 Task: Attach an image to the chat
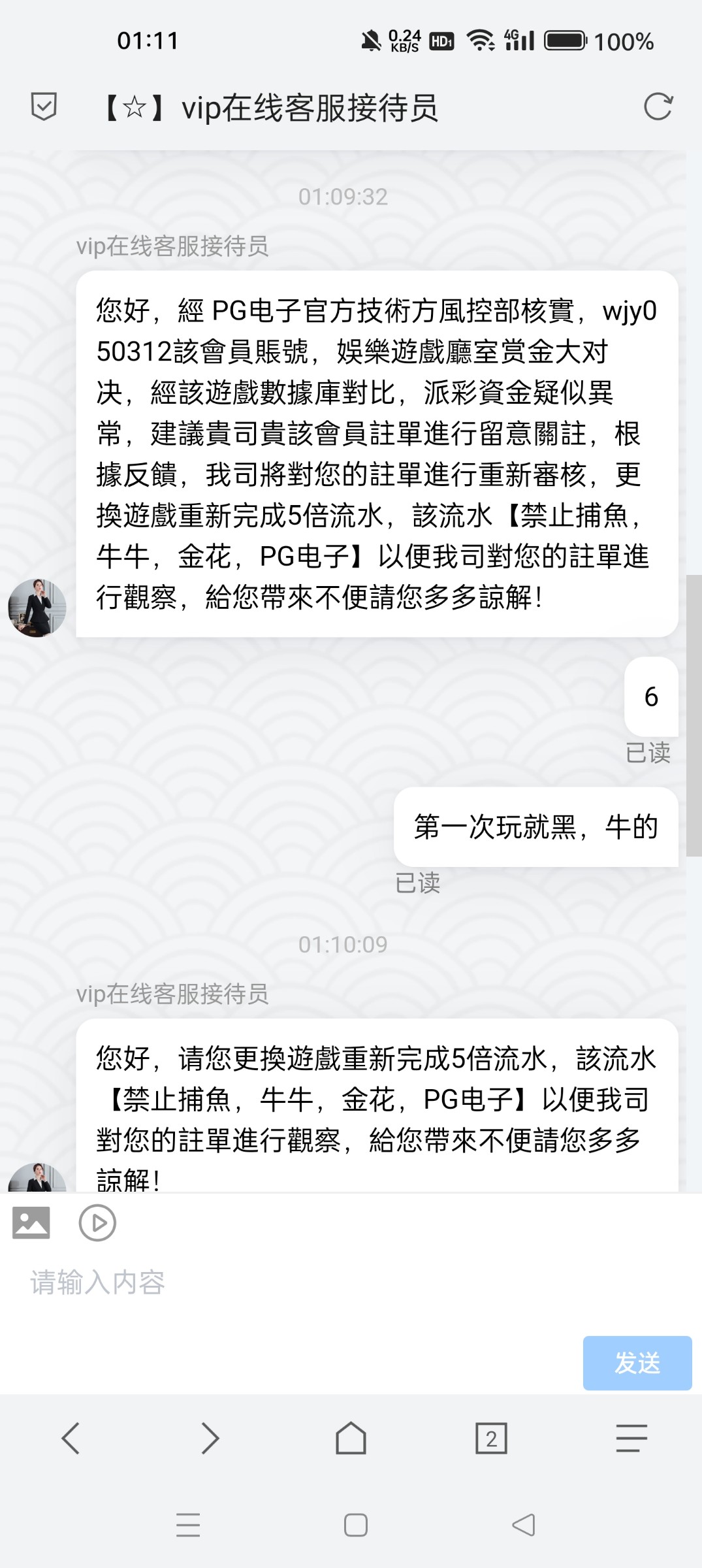31,1222
